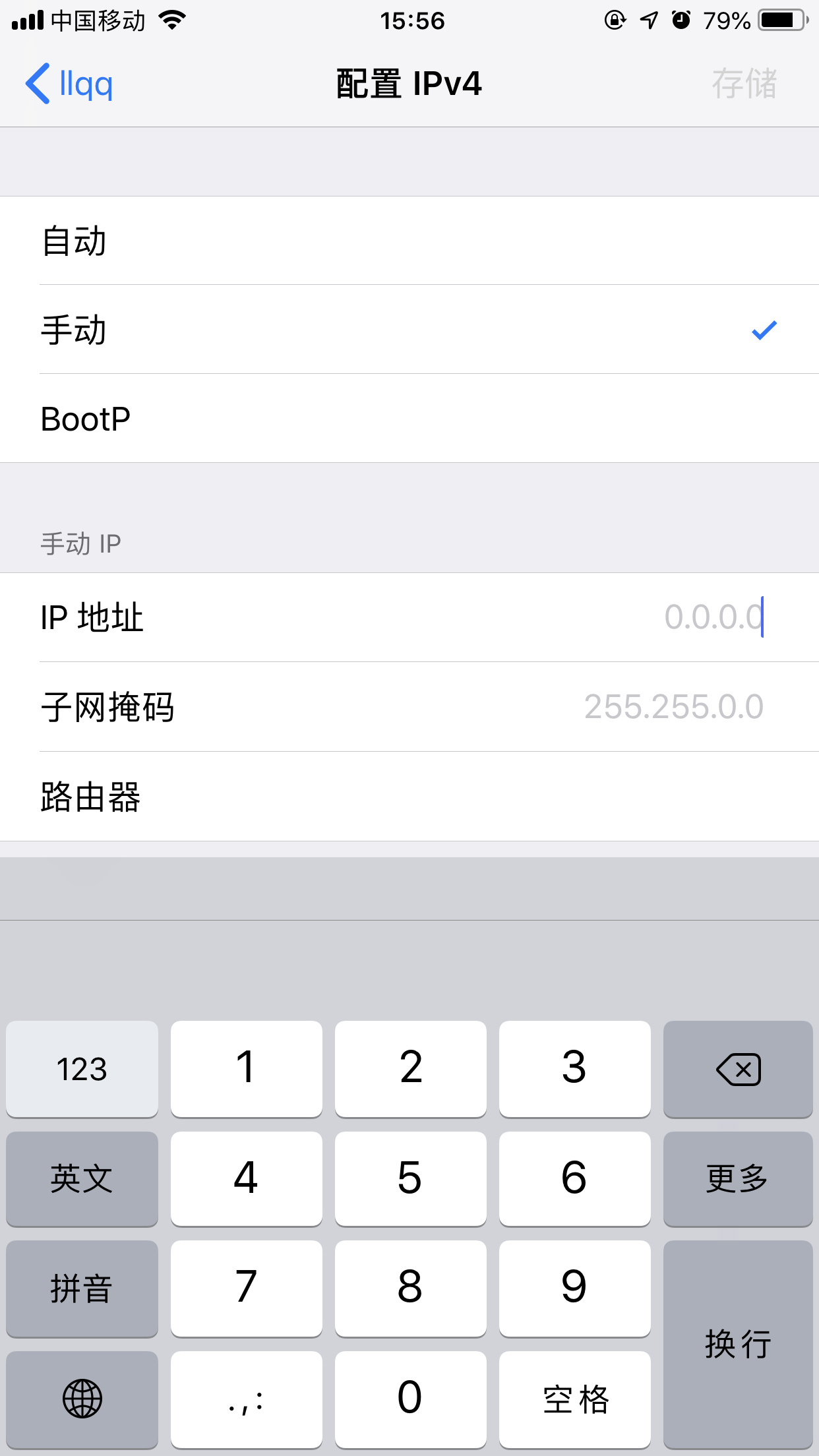The height and width of the screenshot is (1456, 819).
Task: Type digit 1 on keypad
Action: click(x=247, y=1068)
